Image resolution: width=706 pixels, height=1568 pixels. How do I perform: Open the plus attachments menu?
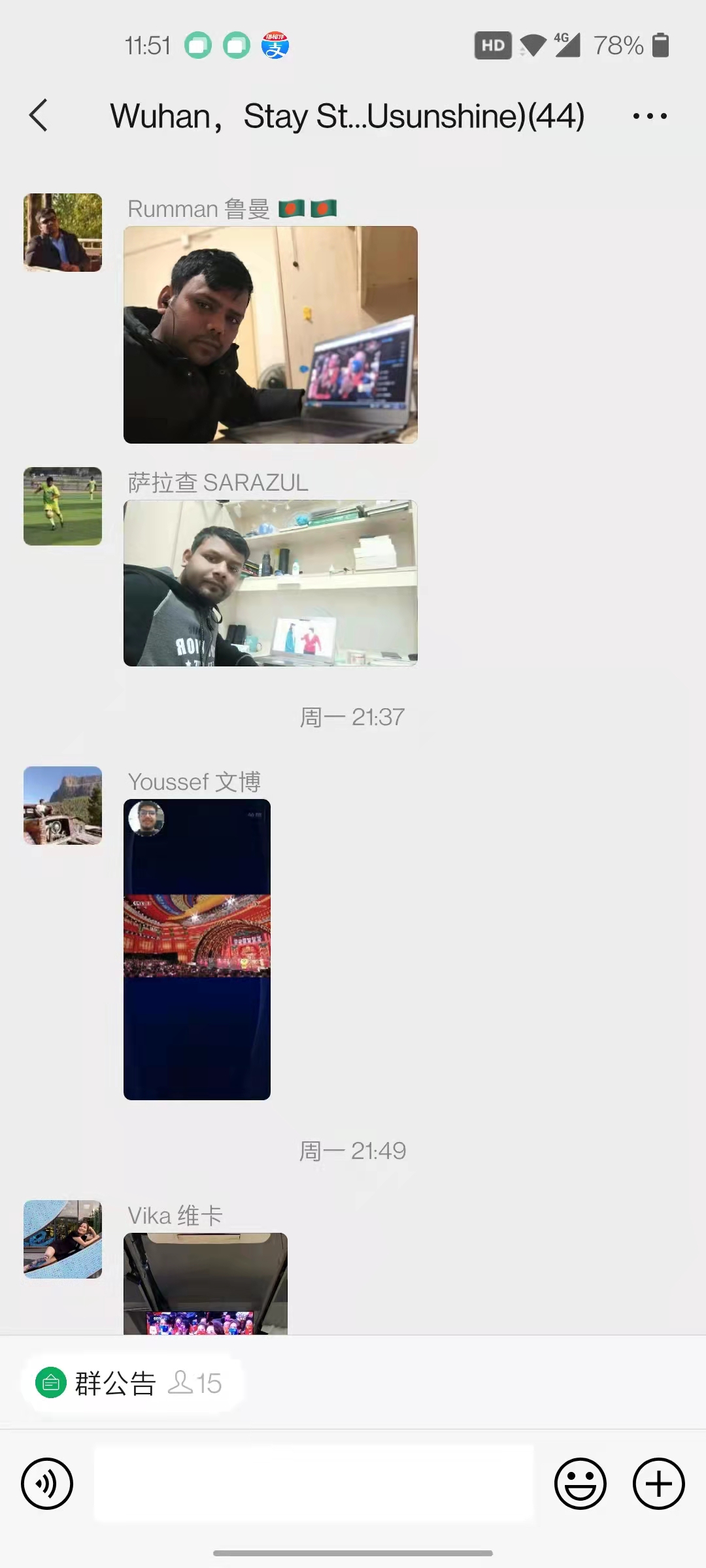pyautogui.click(x=658, y=1484)
